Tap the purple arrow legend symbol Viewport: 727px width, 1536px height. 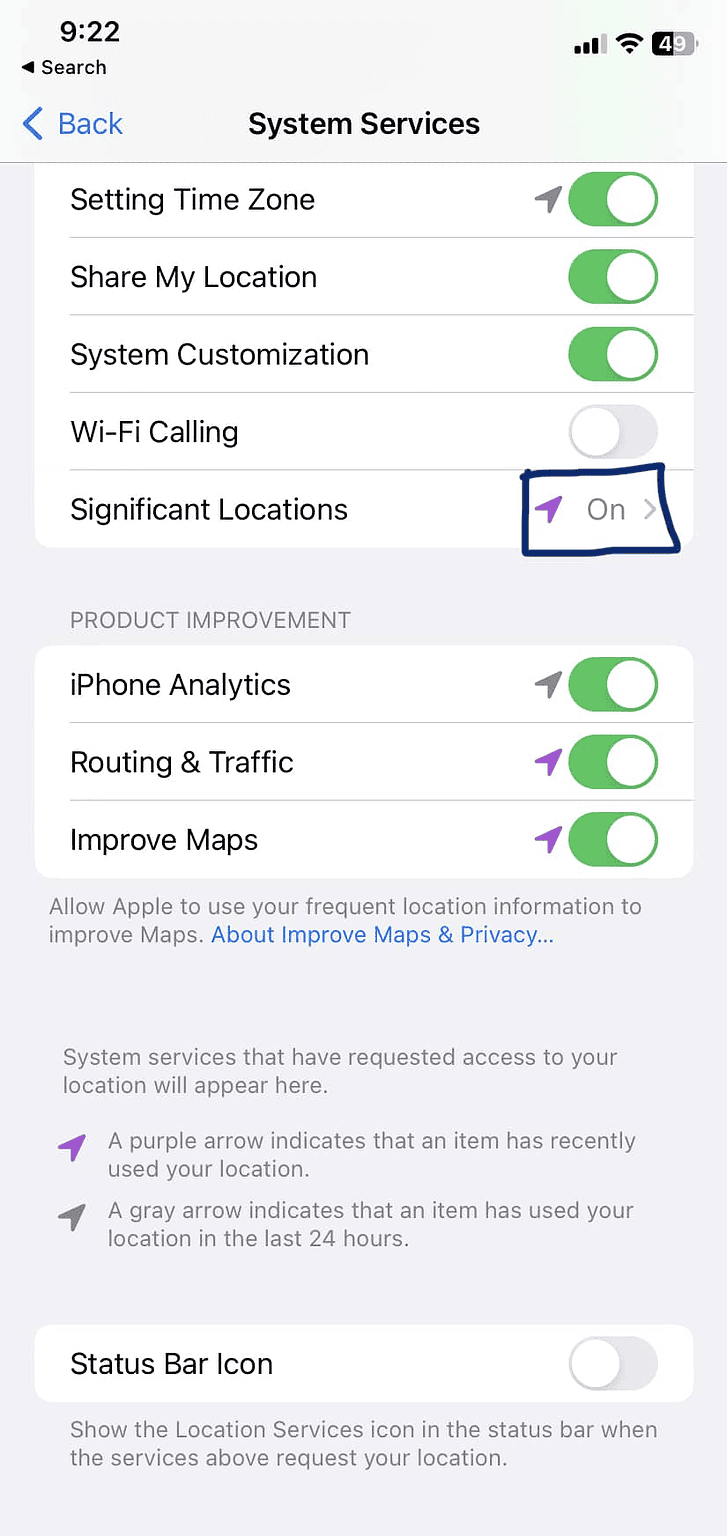click(x=71, y=1147)
